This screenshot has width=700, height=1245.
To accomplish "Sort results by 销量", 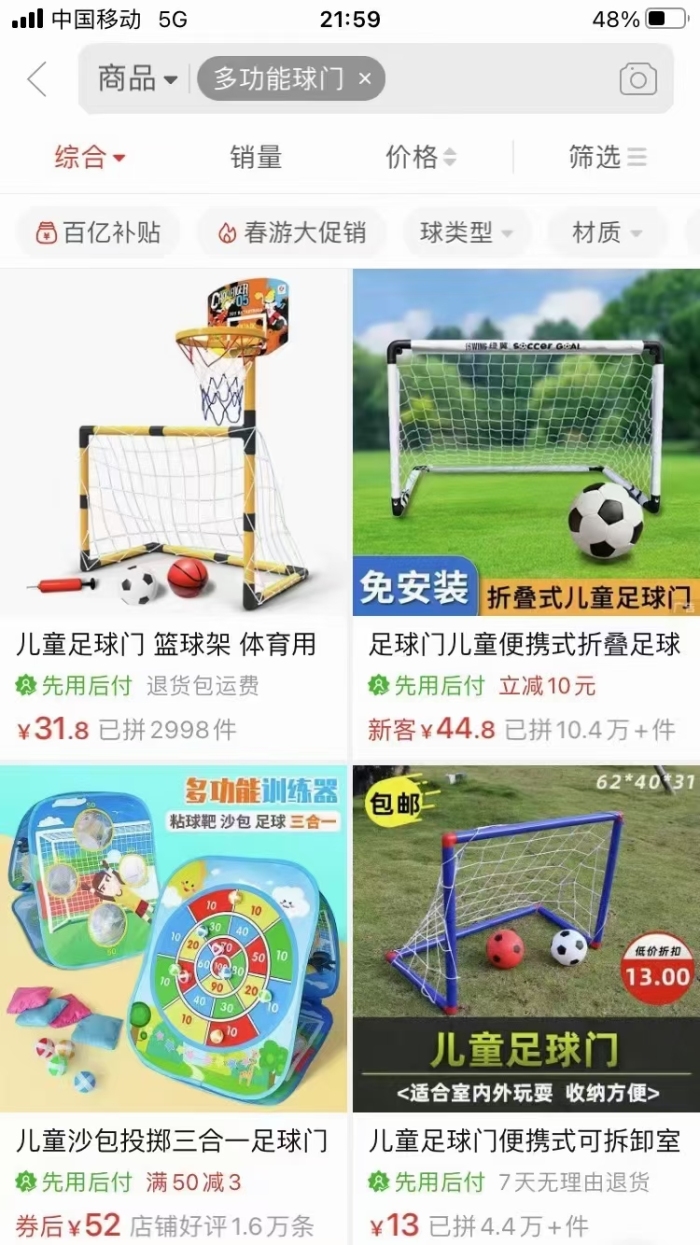I will [256, 157].
